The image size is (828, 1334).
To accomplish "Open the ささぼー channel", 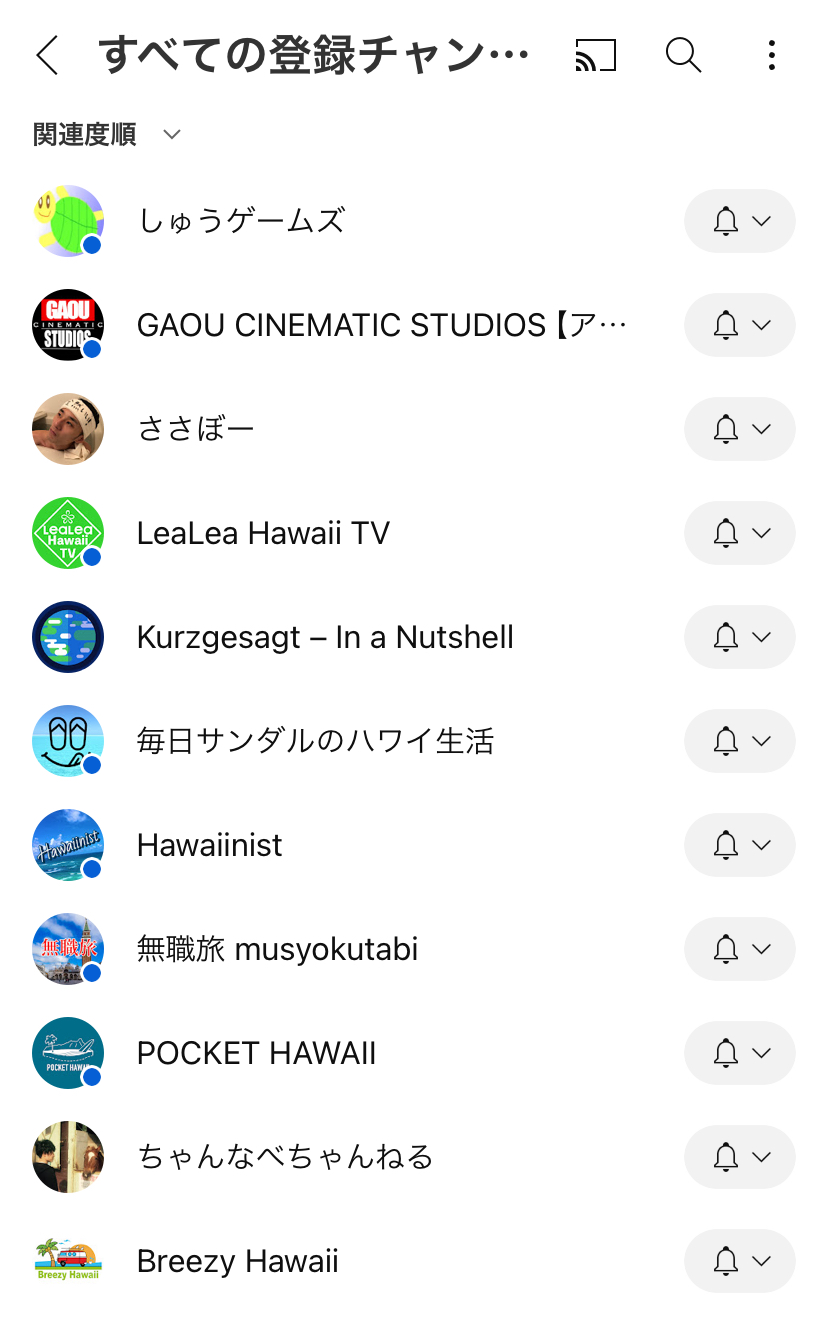I will pos(196,429).
